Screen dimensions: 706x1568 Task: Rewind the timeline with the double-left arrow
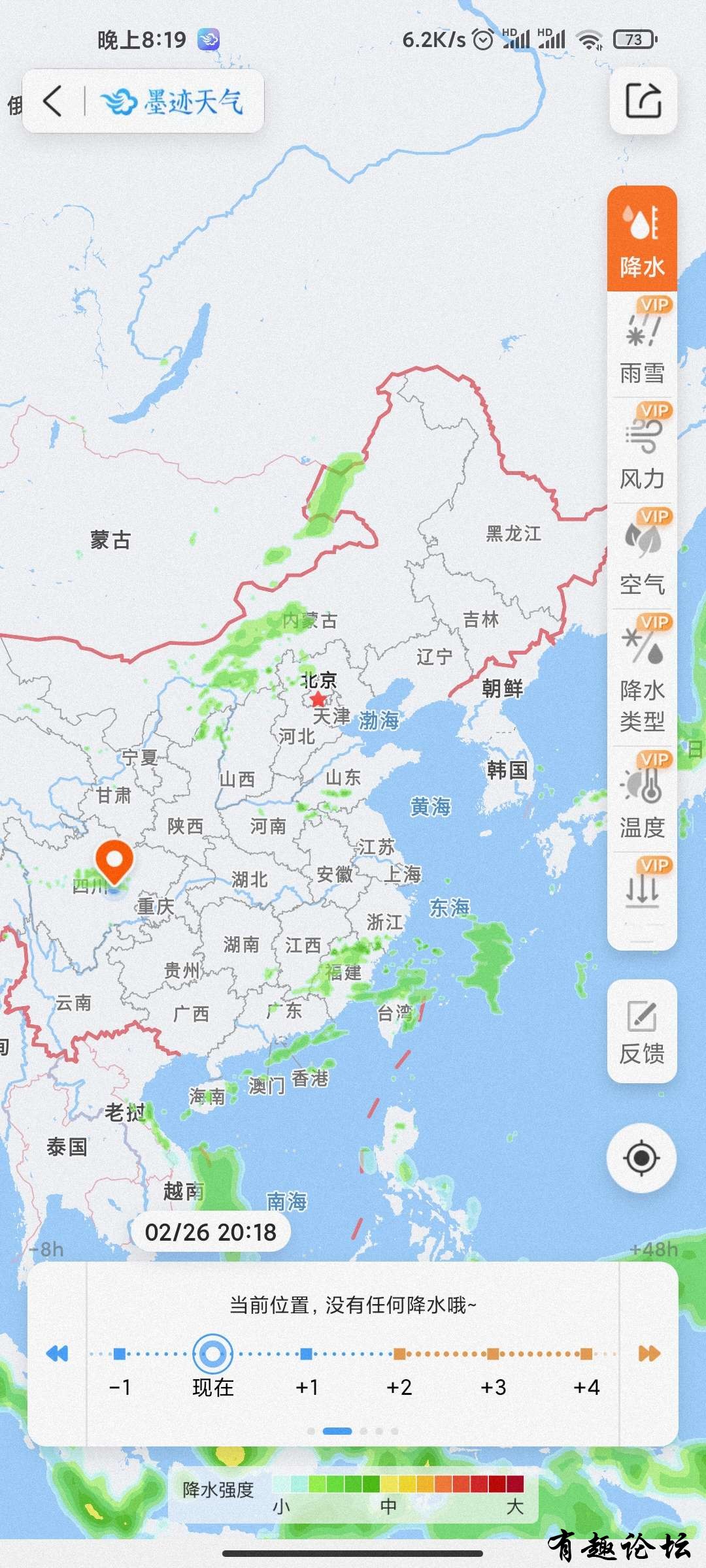pos(58,1353)
